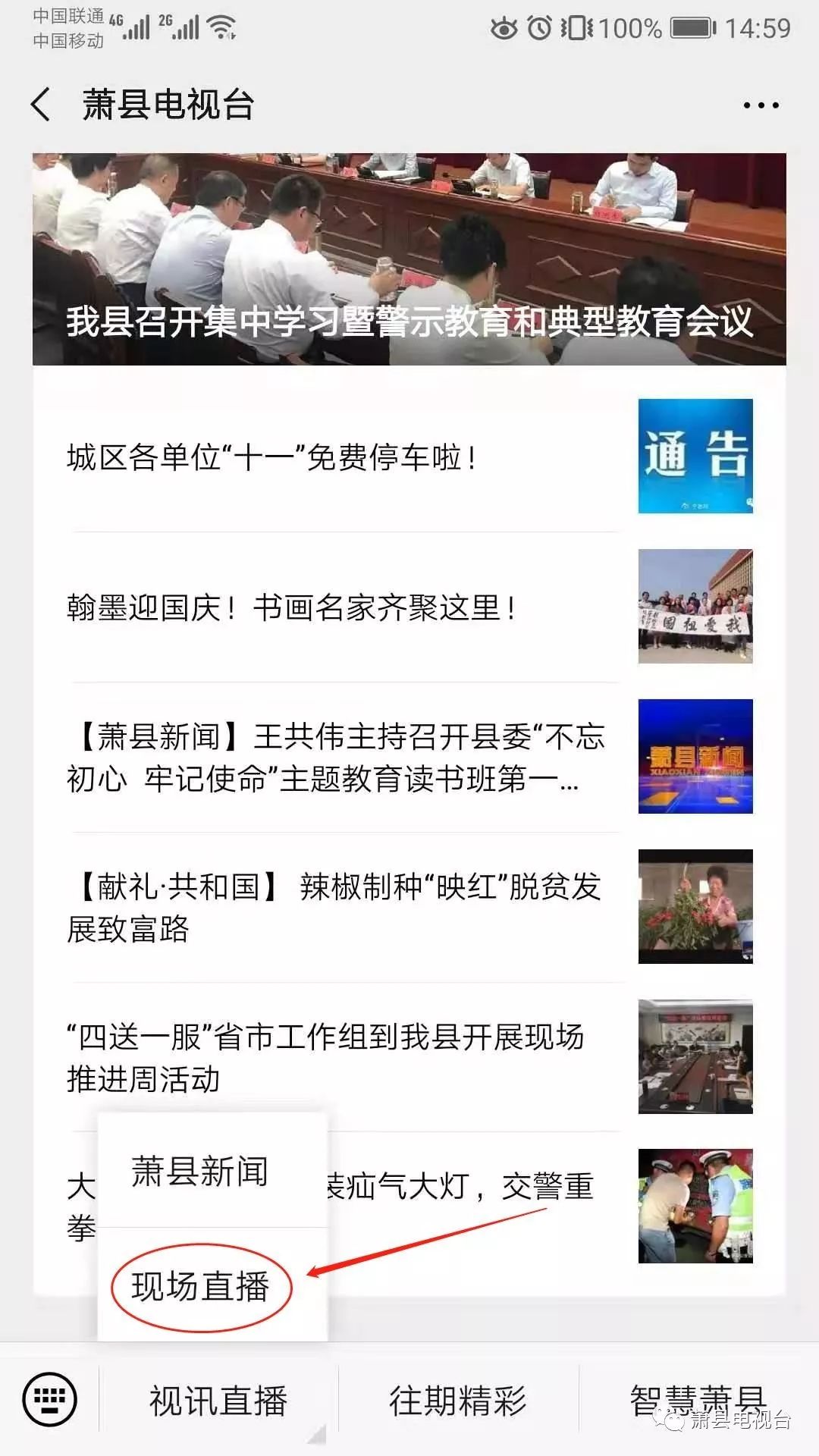Screen dimensions: 819x1456
Task: Open the three-dot overflow menu
Action: click(x=761, y=105)
